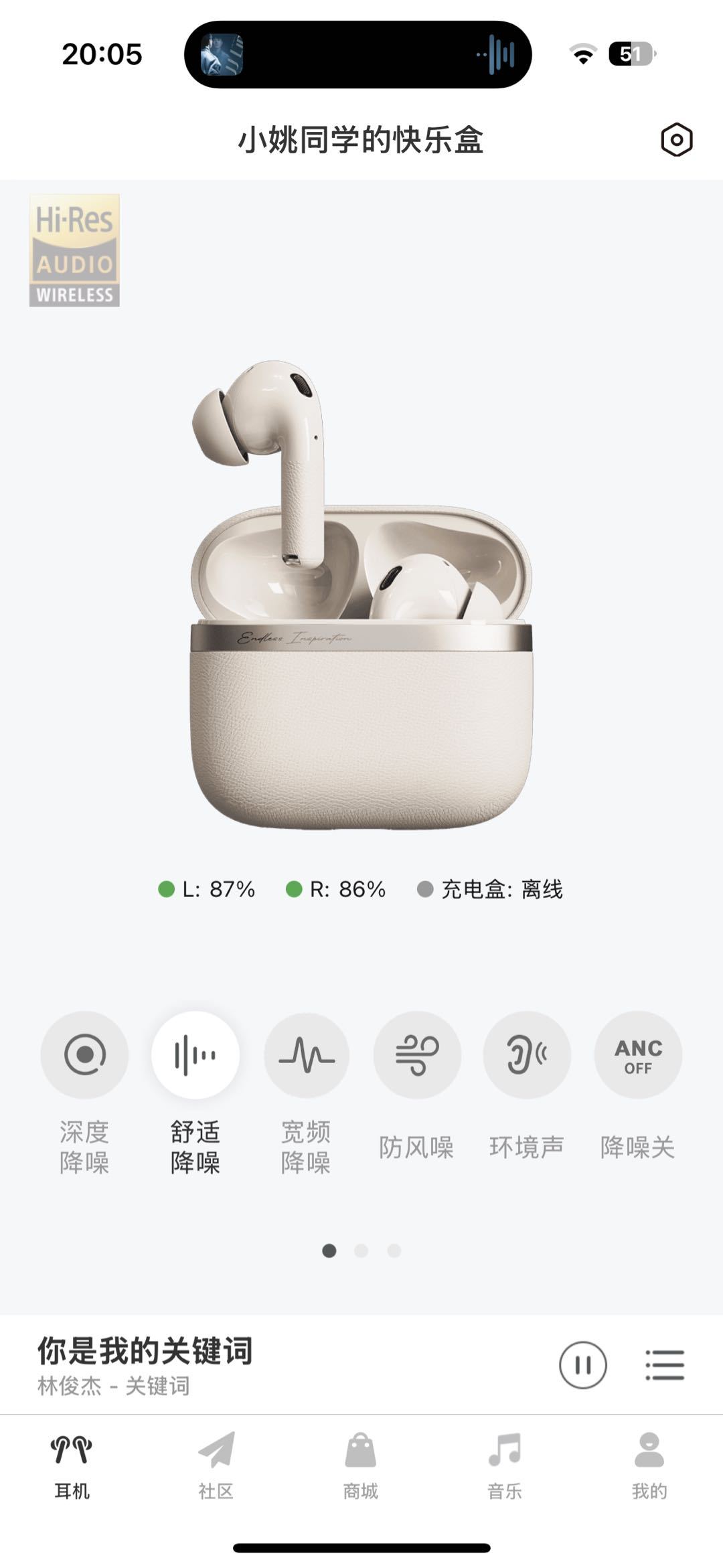Select 深度降噪 noise cancellation mode
723x1568 pixels.
(84, 1055)
